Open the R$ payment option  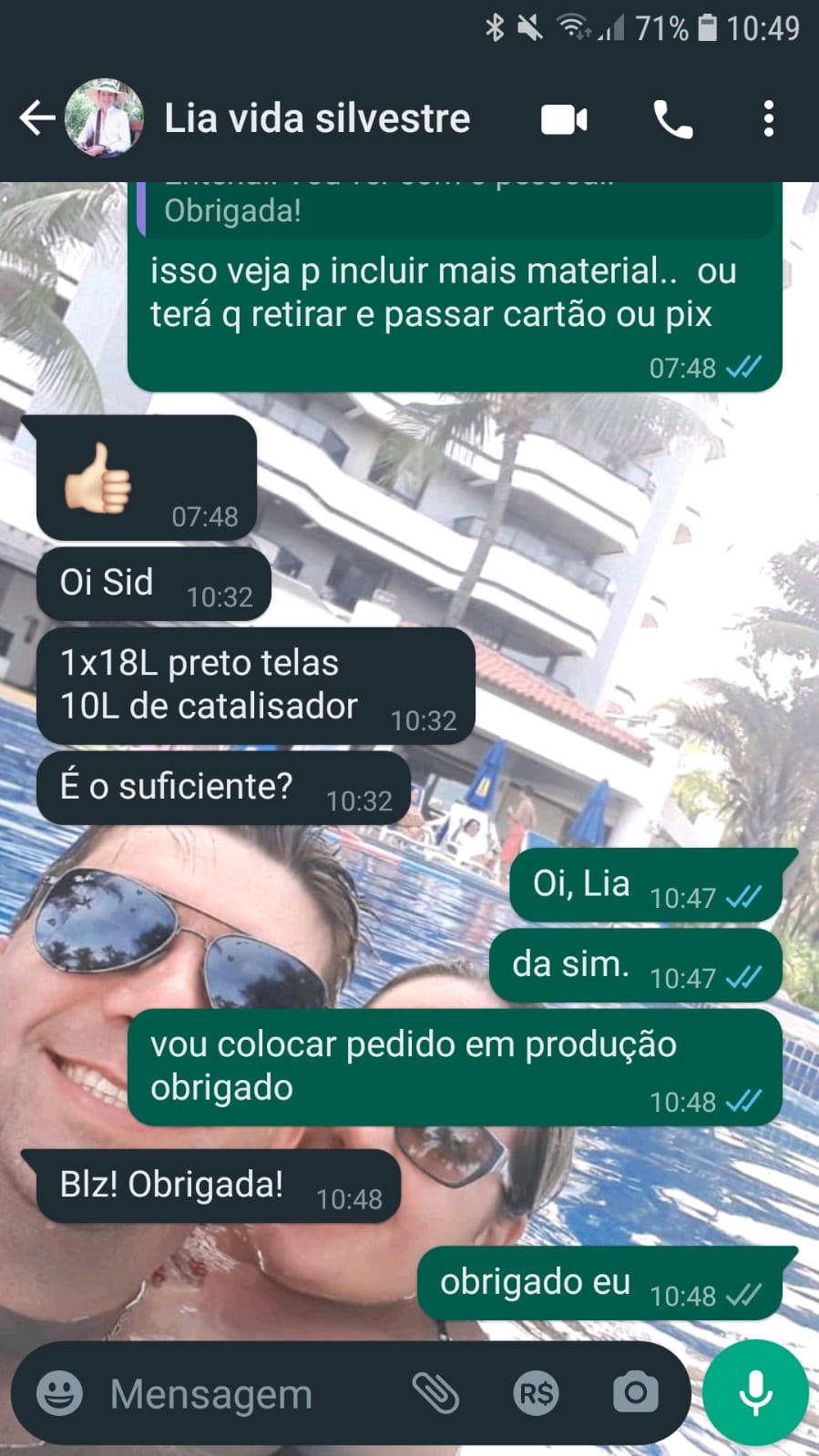536,1393
